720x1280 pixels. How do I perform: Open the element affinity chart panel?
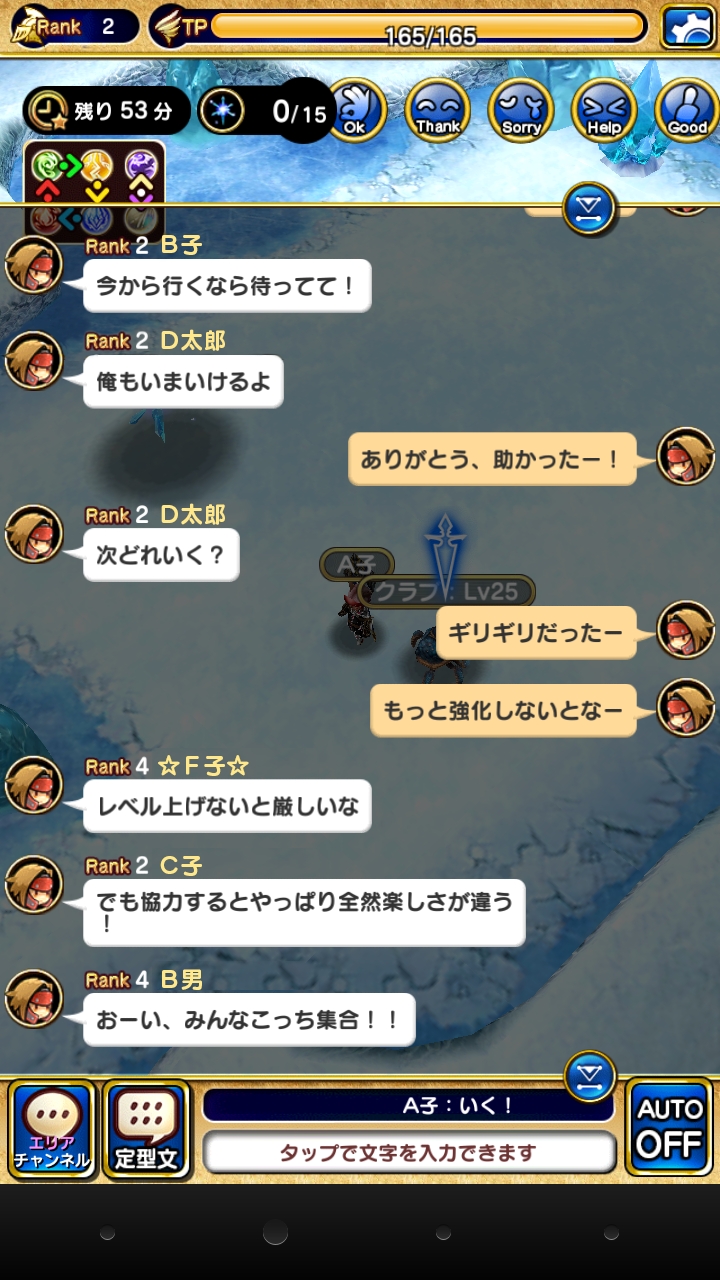(94, 190)
